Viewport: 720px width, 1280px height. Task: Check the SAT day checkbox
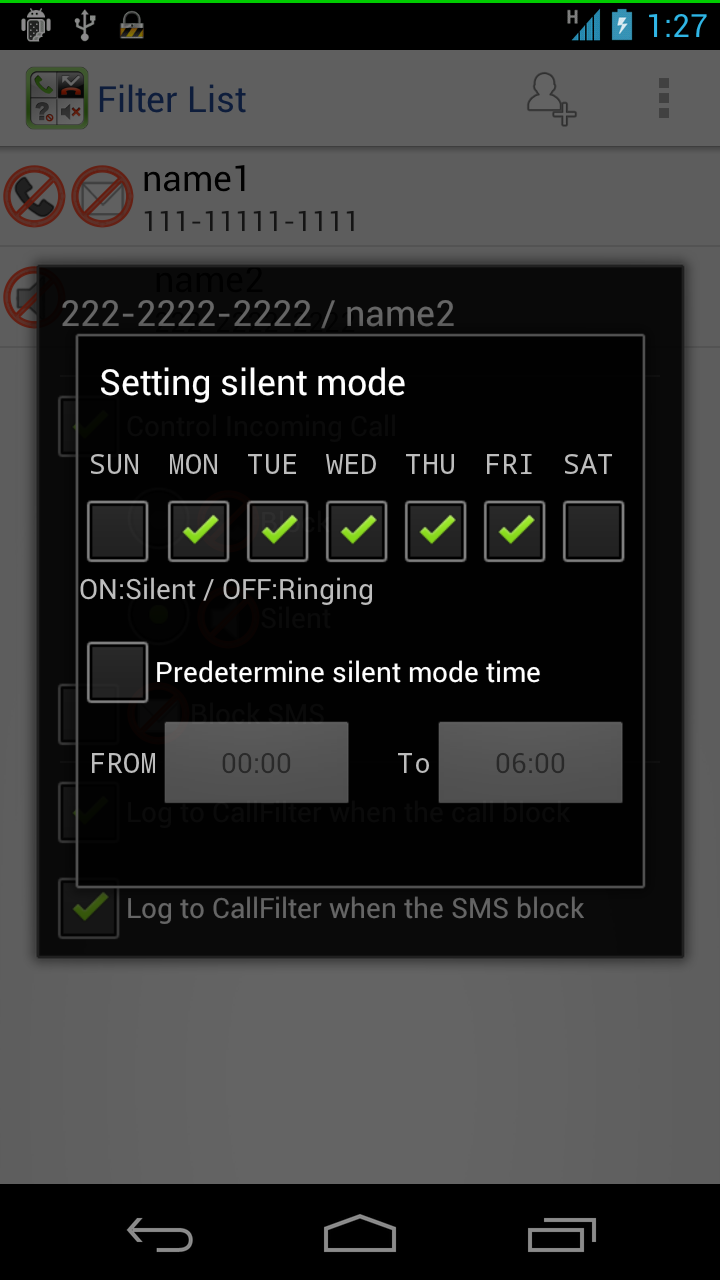pos(593,531)
